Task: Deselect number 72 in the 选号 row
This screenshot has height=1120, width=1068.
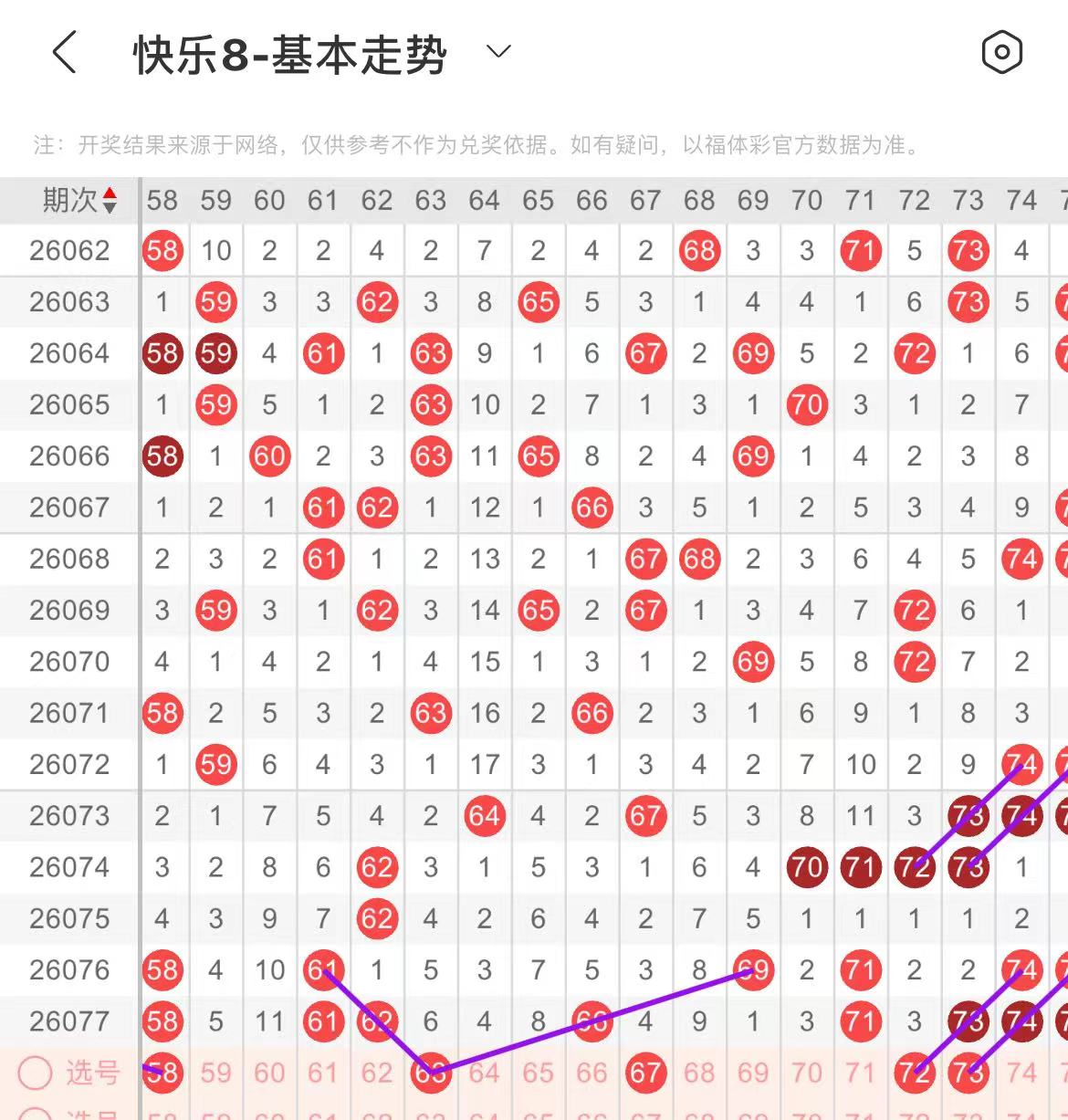Action: (914, 1073)
